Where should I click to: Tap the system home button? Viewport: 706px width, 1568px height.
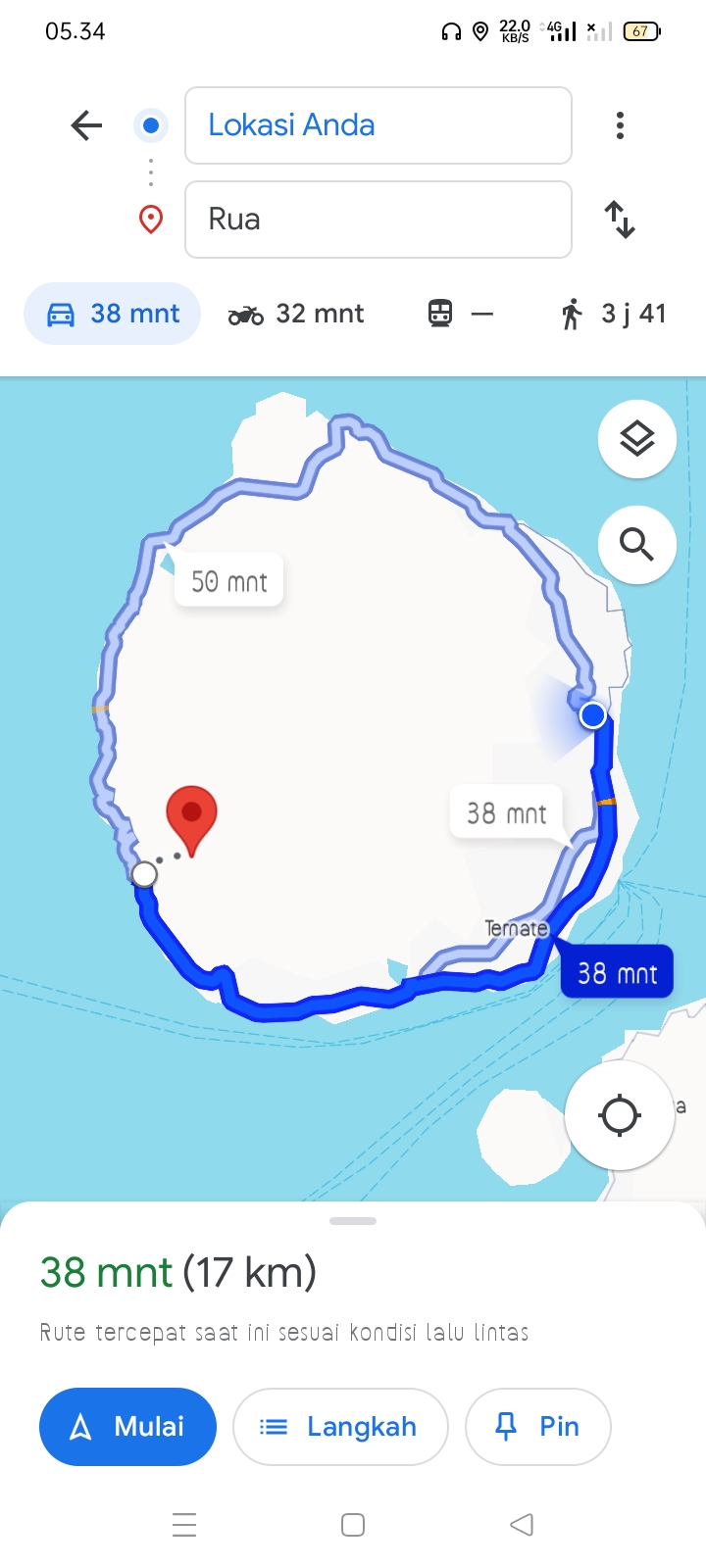click(353, 1525)
